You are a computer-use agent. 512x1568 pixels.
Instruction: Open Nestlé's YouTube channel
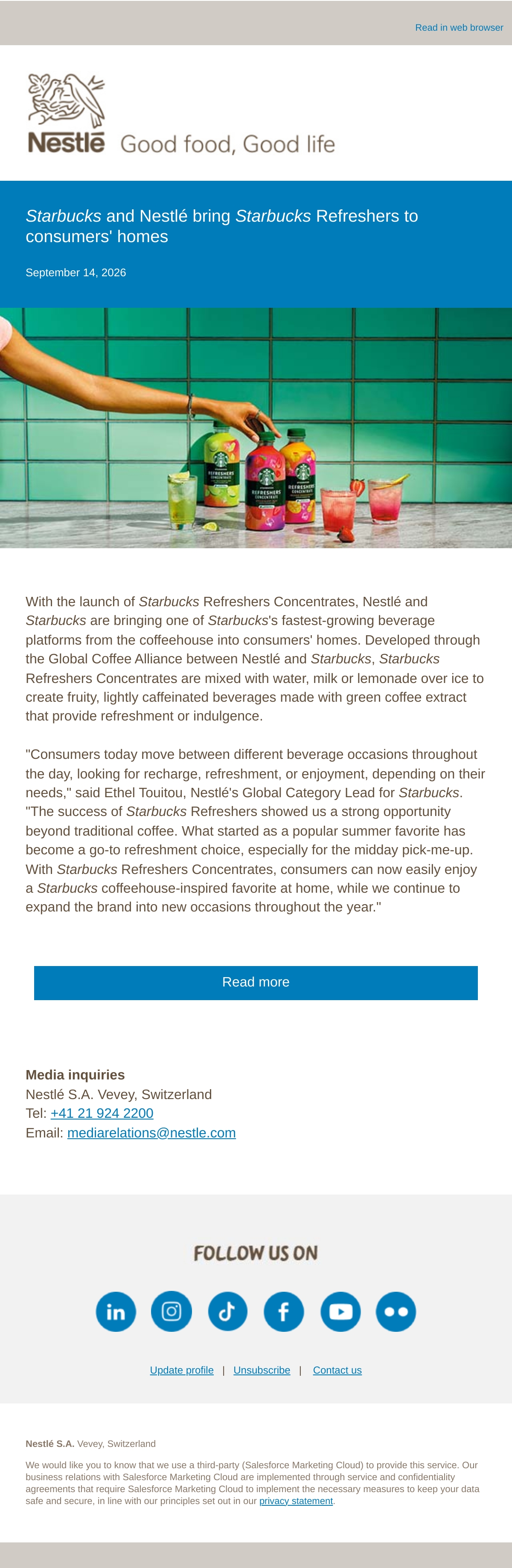[x=341, y=1311]
